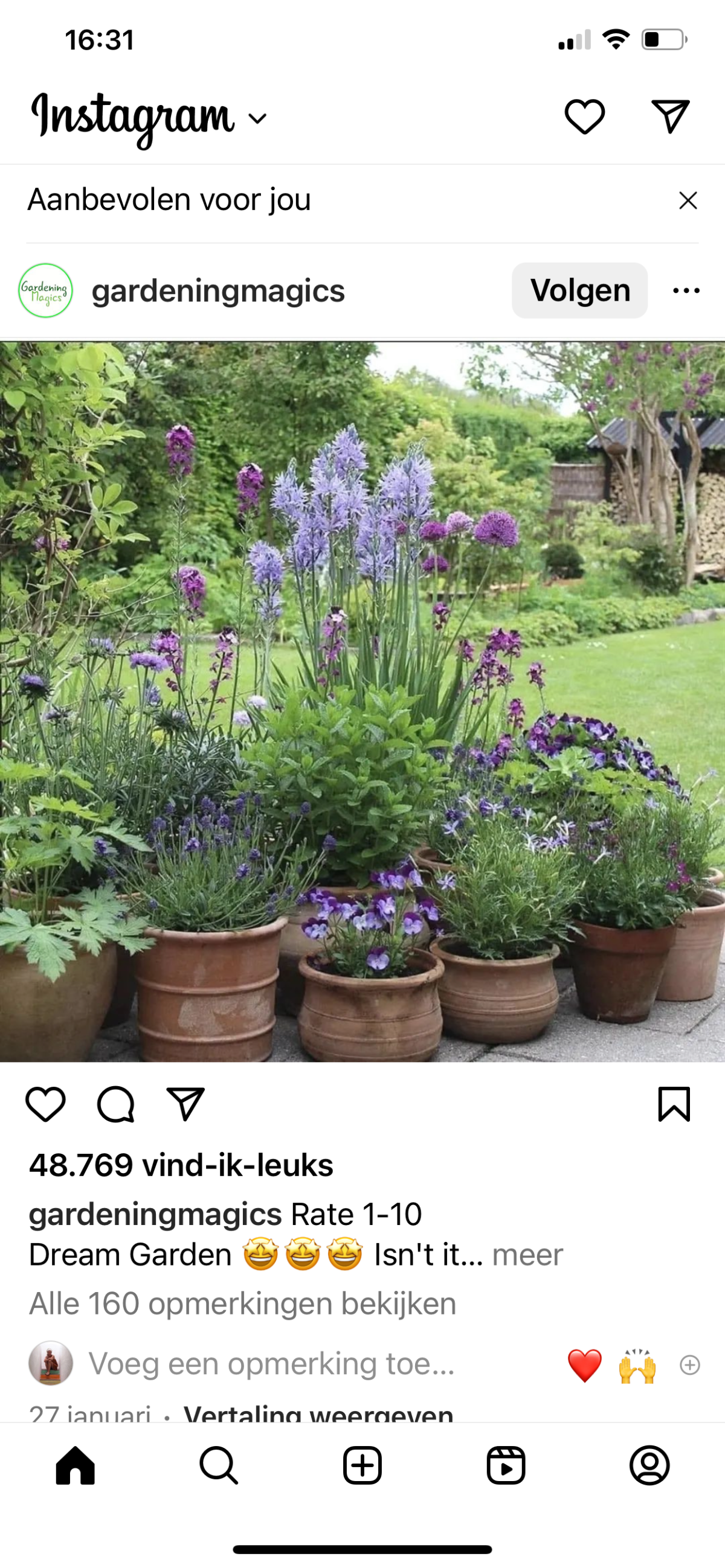Screen dimensions: 725x1568
Task: Add raised hands emoji quick reaction
Action: pos(637,1365)
